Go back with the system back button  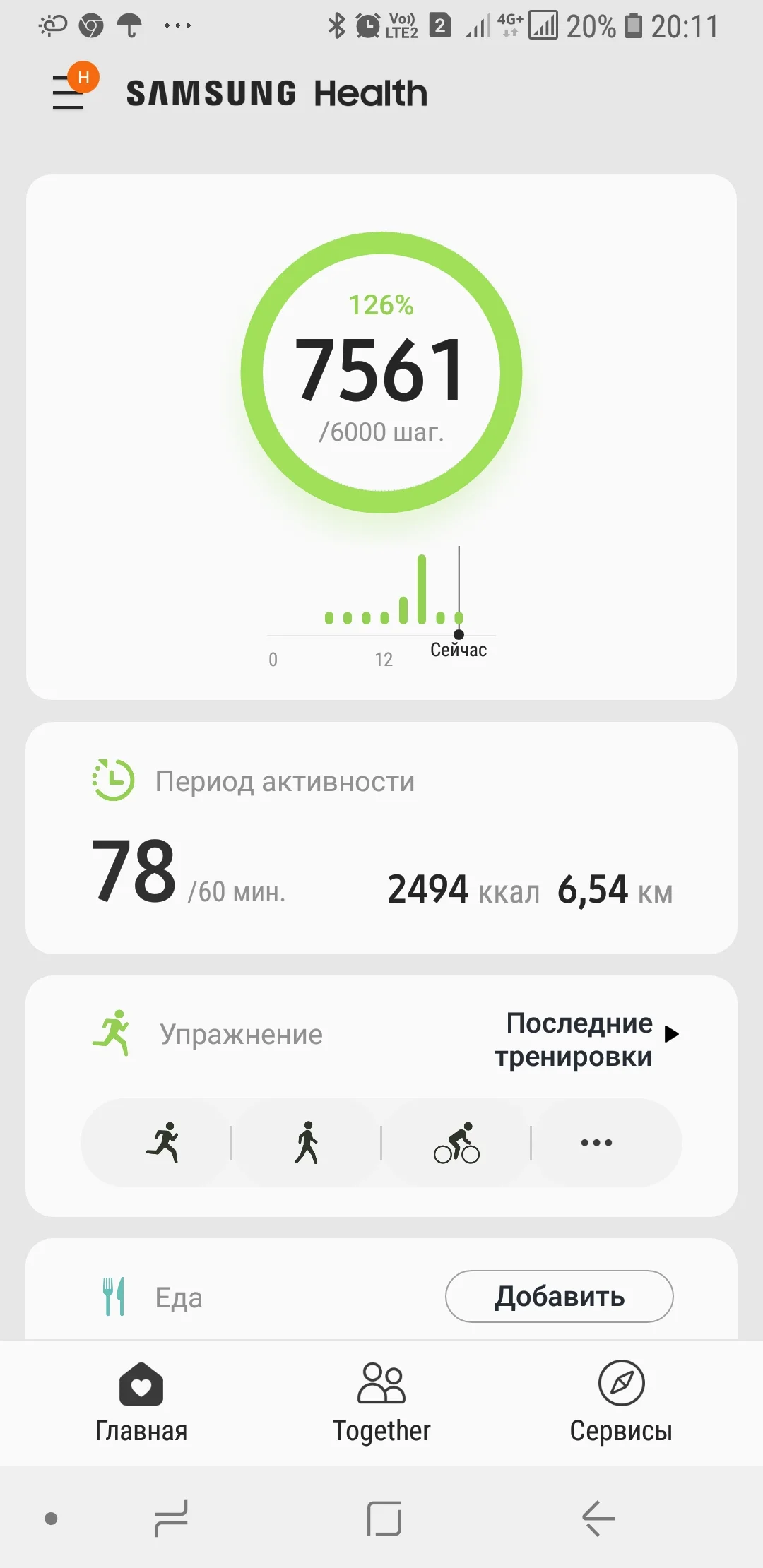pos(598,1517)
